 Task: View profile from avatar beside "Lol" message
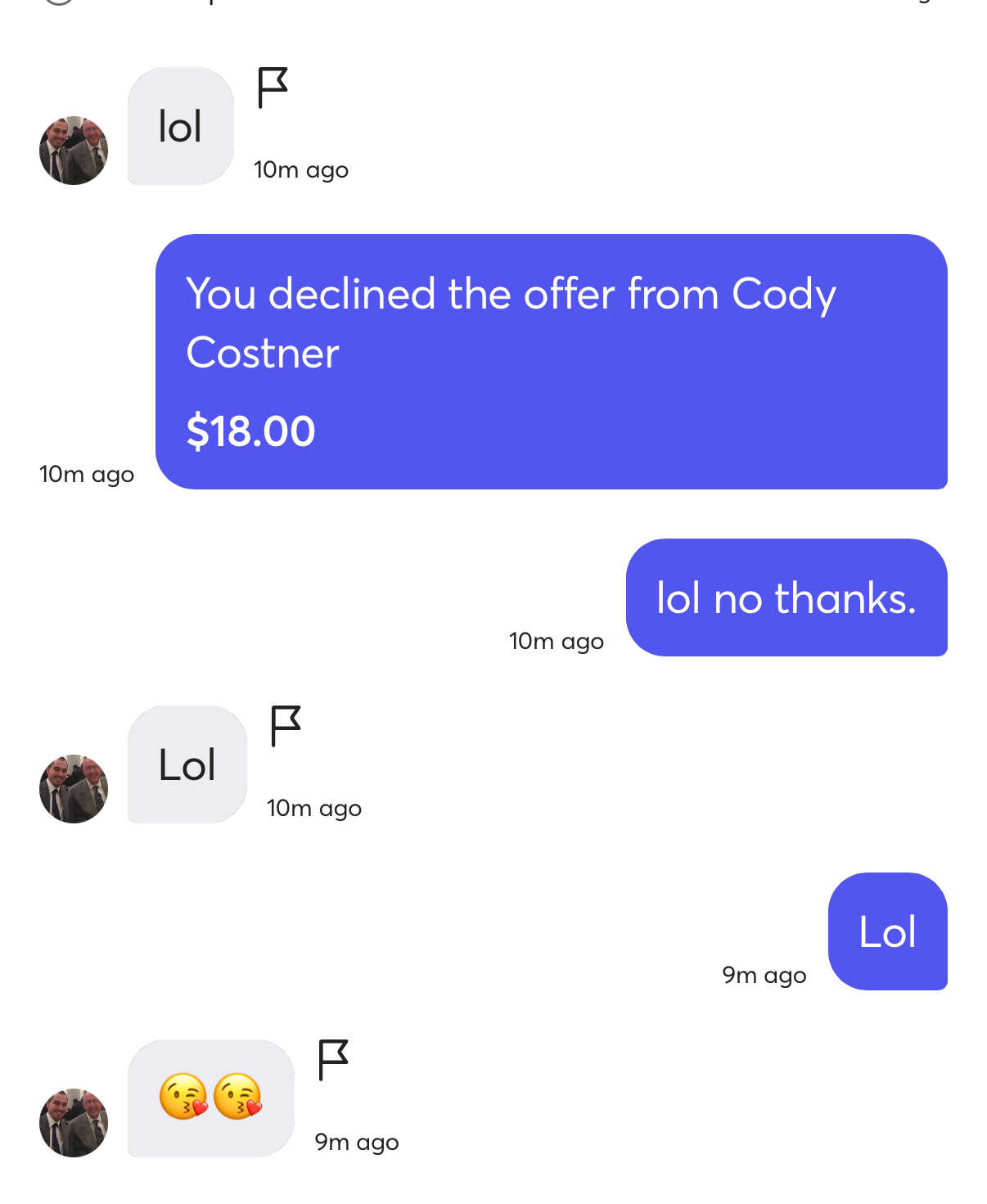[74, 789]
